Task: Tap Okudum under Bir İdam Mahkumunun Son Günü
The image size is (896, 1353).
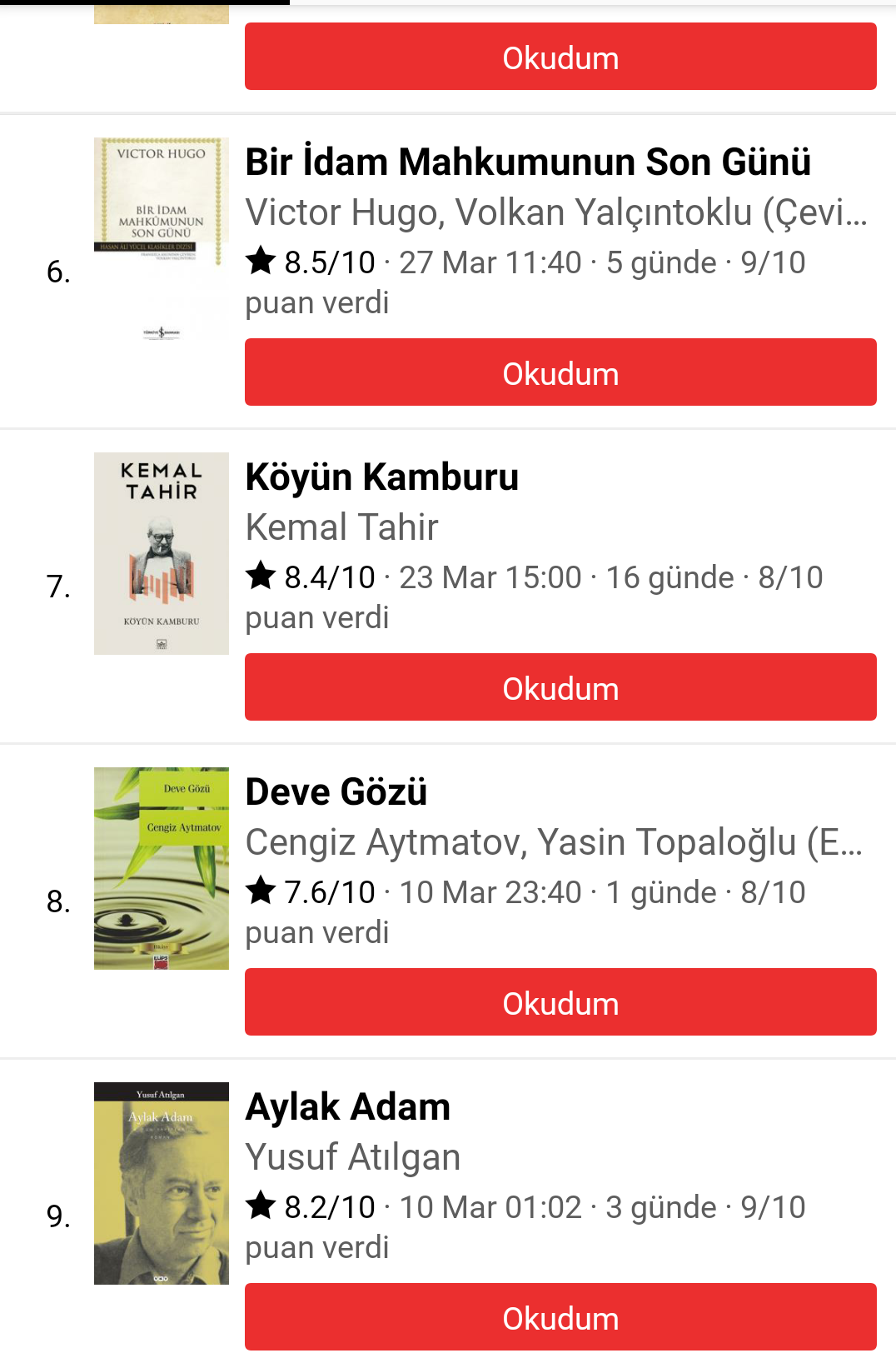Action: pyautogui.click(x=560, y=372)
